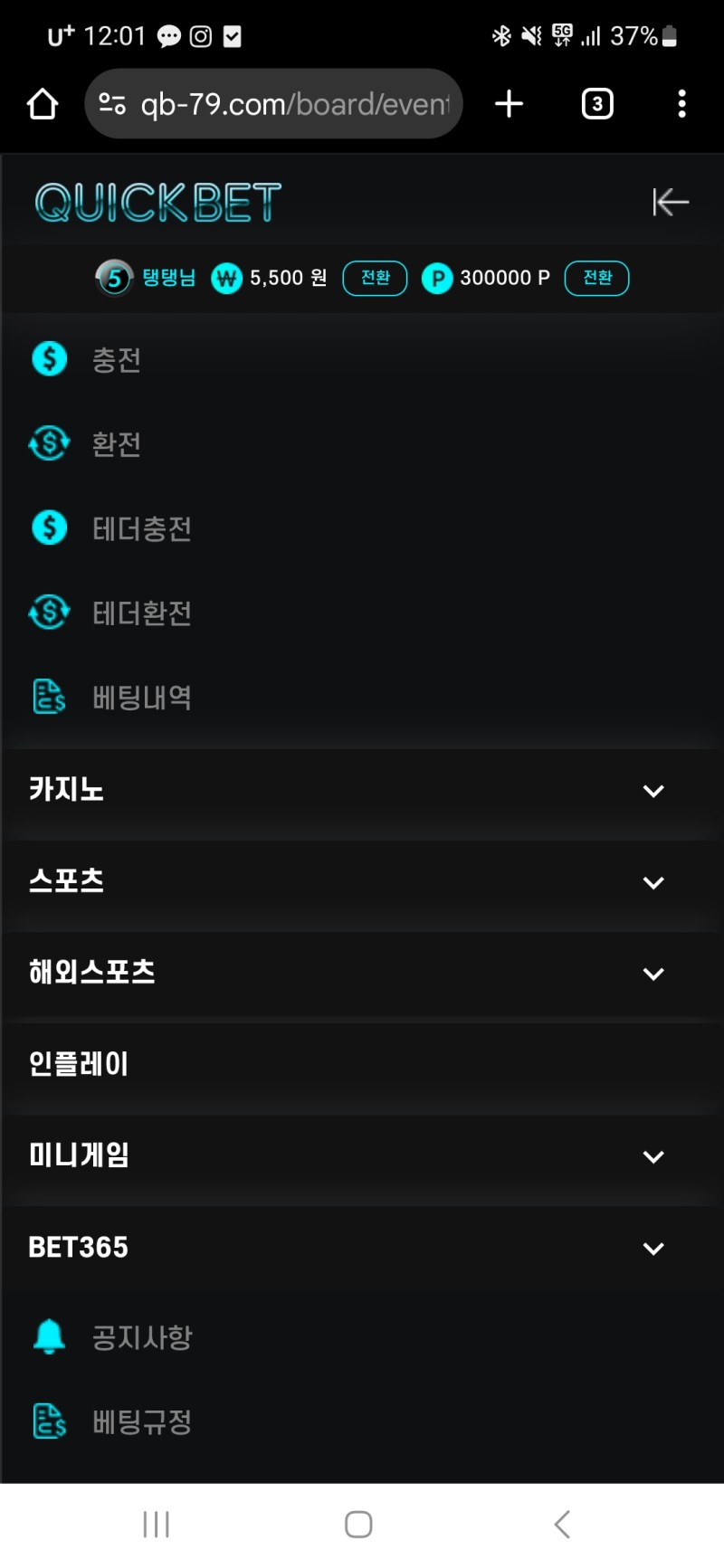Image resolution: width=724 pixels, height=1568 pixels.
Task: Expand the 카지노 section
Action: pyautogui.click(x=653, y=791)
